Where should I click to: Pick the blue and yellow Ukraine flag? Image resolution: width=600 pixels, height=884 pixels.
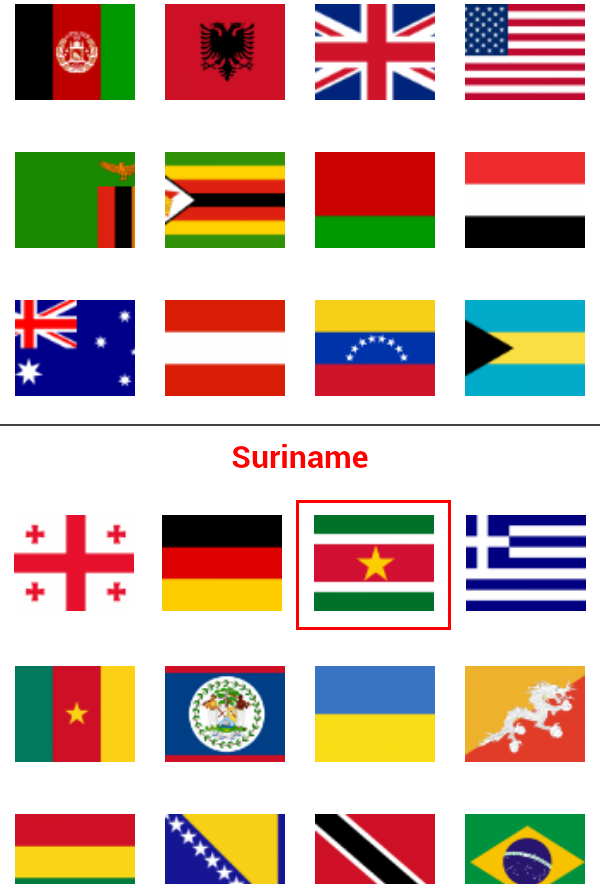pos(375,714)
